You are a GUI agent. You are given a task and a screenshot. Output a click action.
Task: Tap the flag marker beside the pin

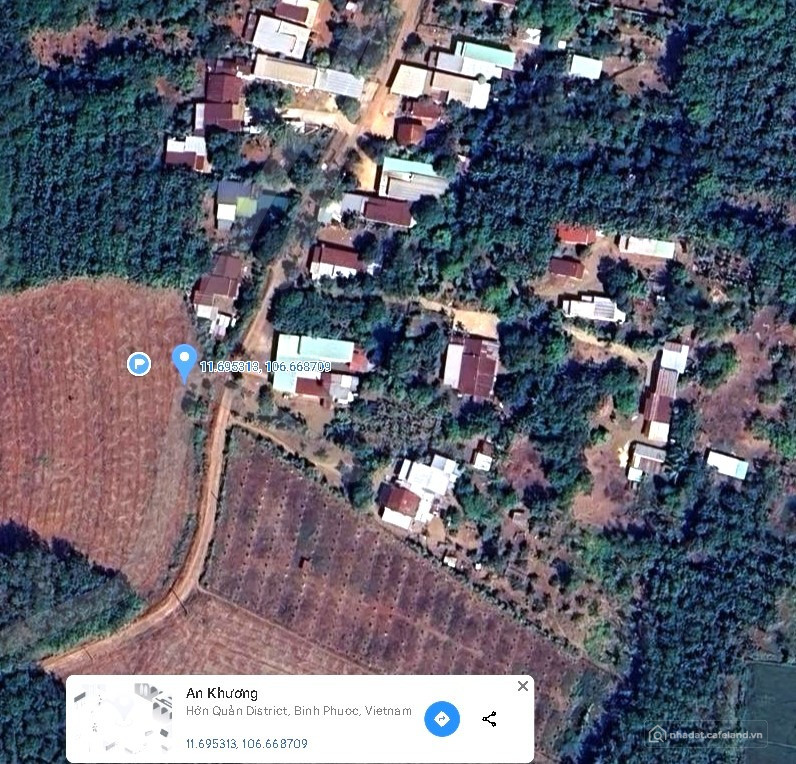click(x=139, y=363)
